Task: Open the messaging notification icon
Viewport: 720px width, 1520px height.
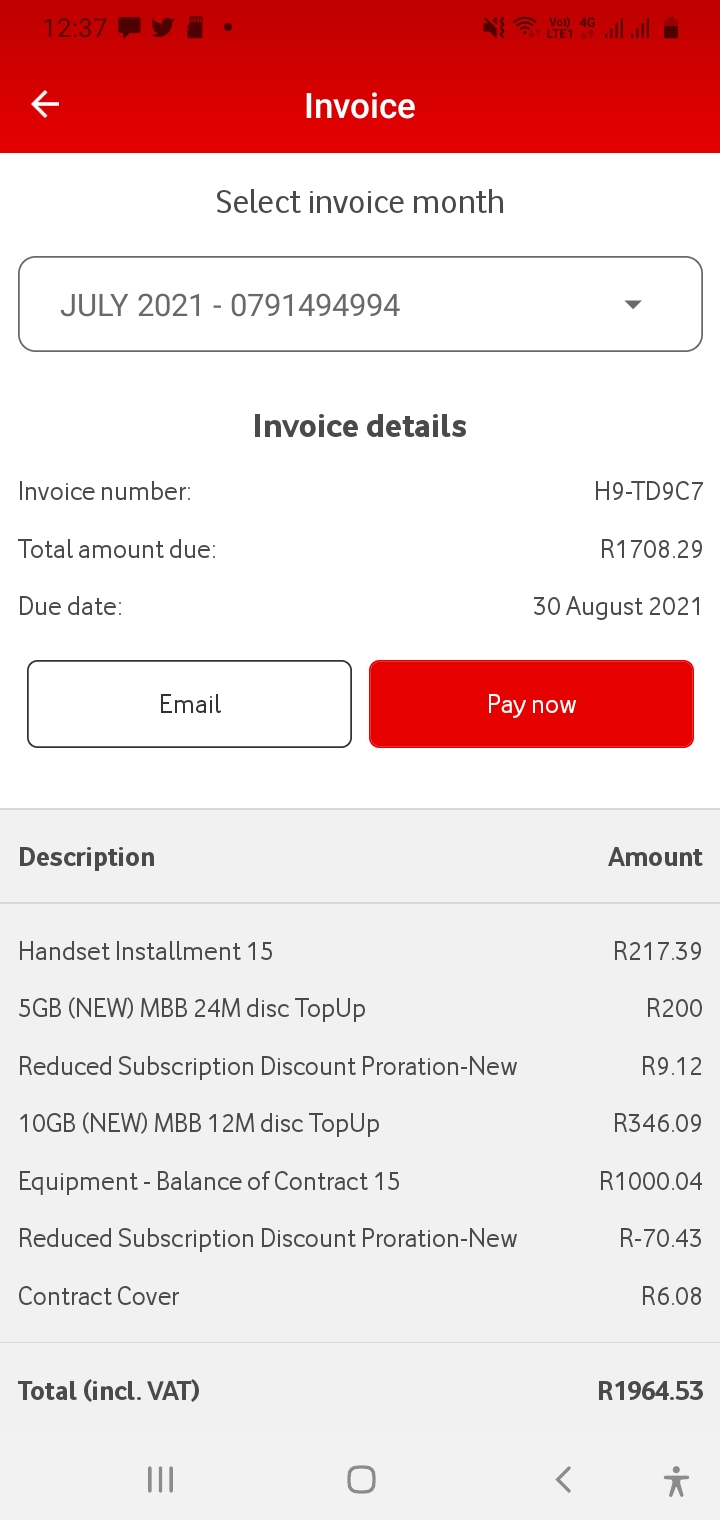Action: (129, 28)
